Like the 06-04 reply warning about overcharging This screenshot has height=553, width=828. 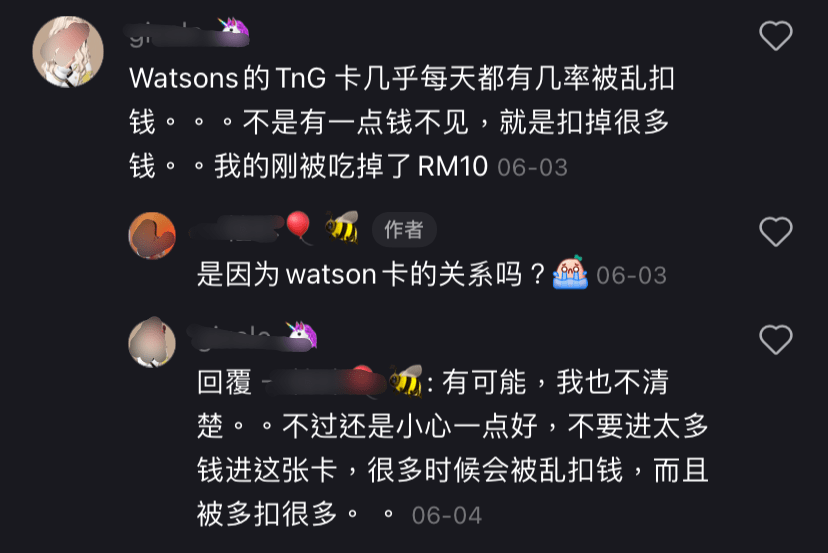776,340
